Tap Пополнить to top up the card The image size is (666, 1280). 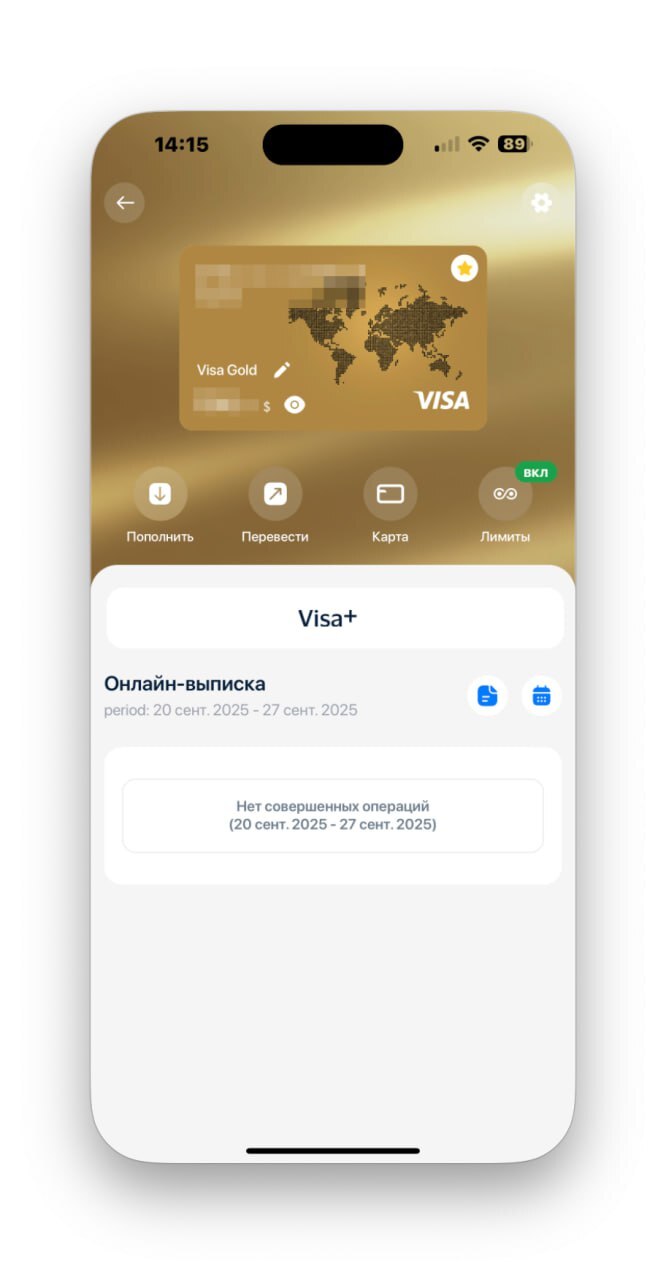[x=160, y=494]
